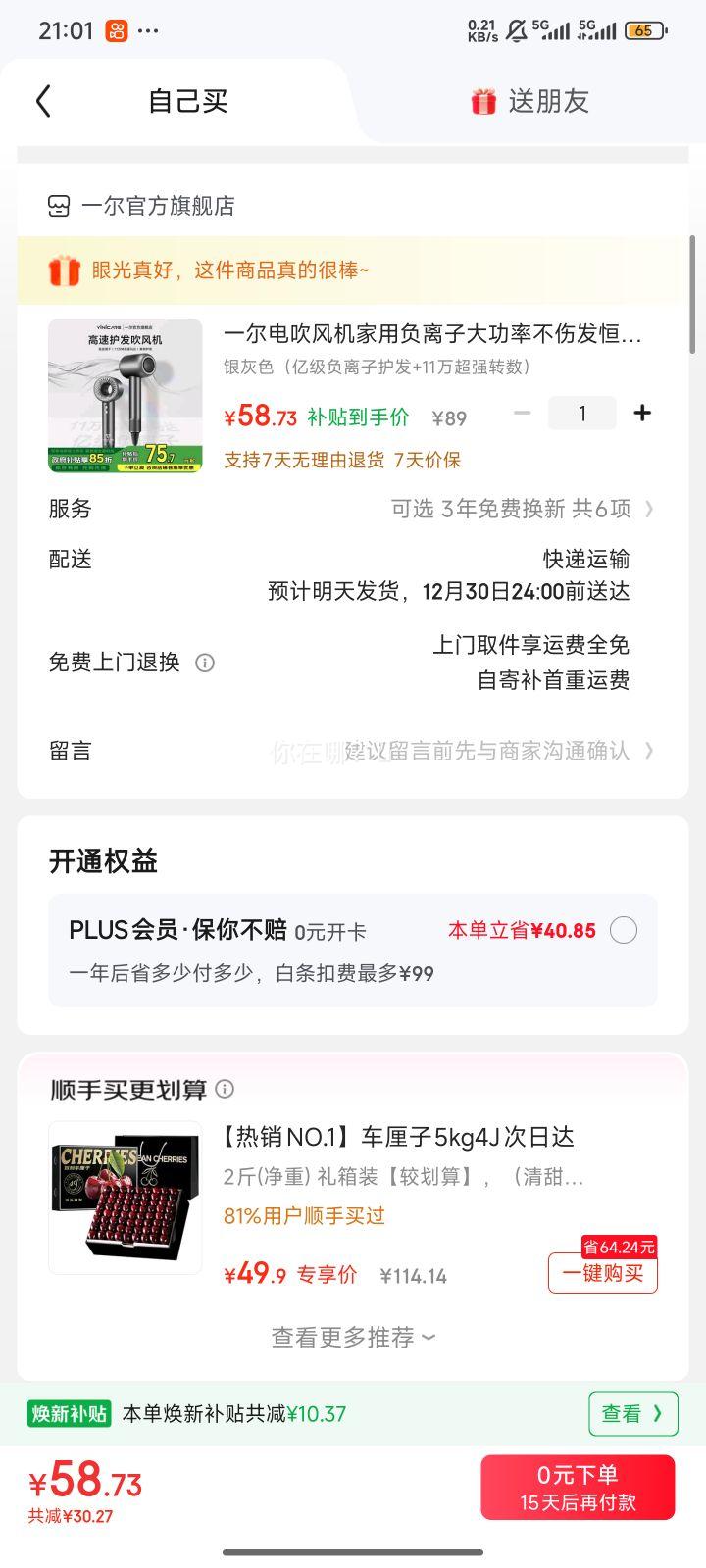Open the 一尔官方旗舰店 store icon
Image resolution: width=706 pixels, height=1568 pixels.
(59, 206)
